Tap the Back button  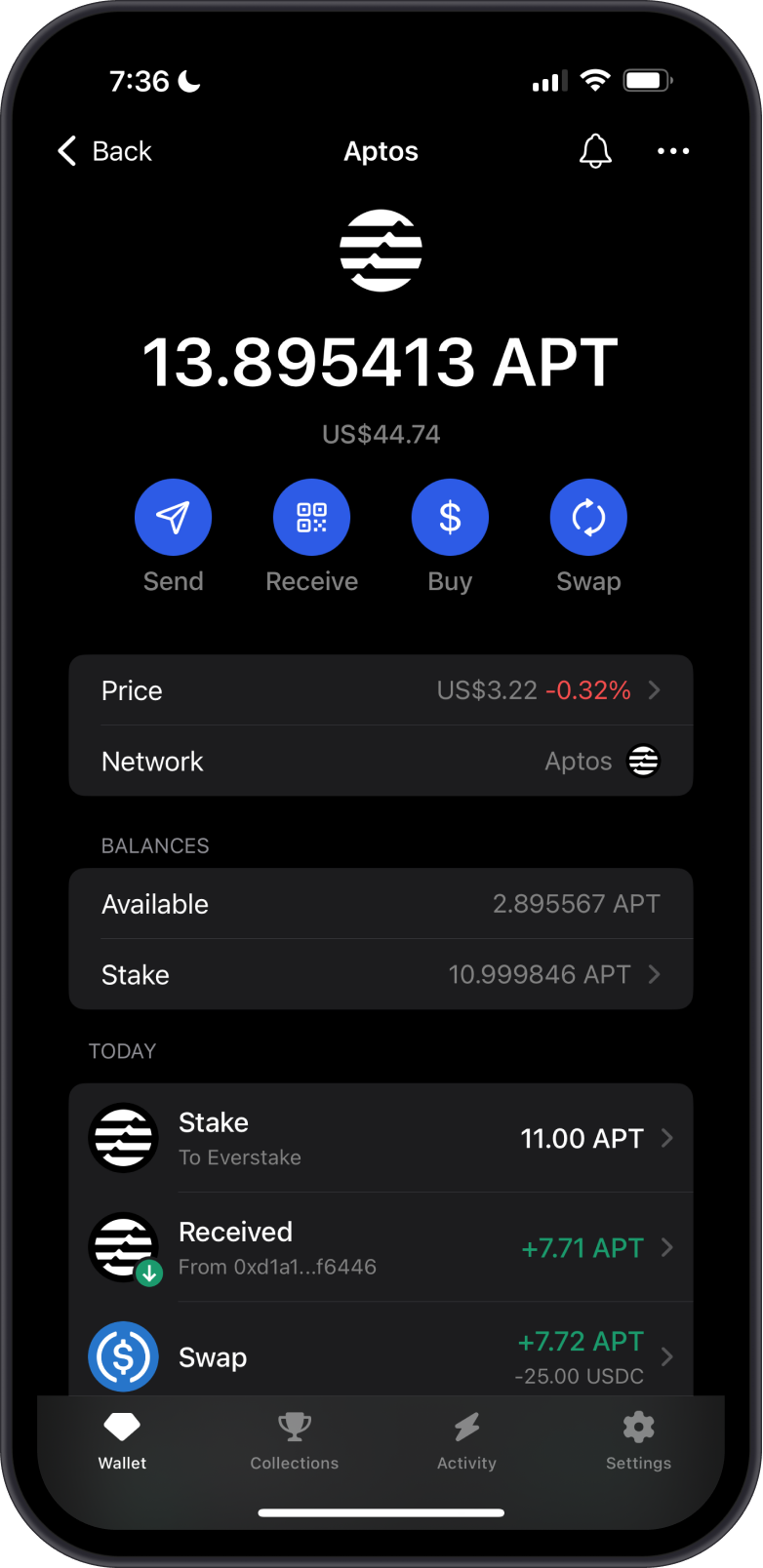[102, 151]
